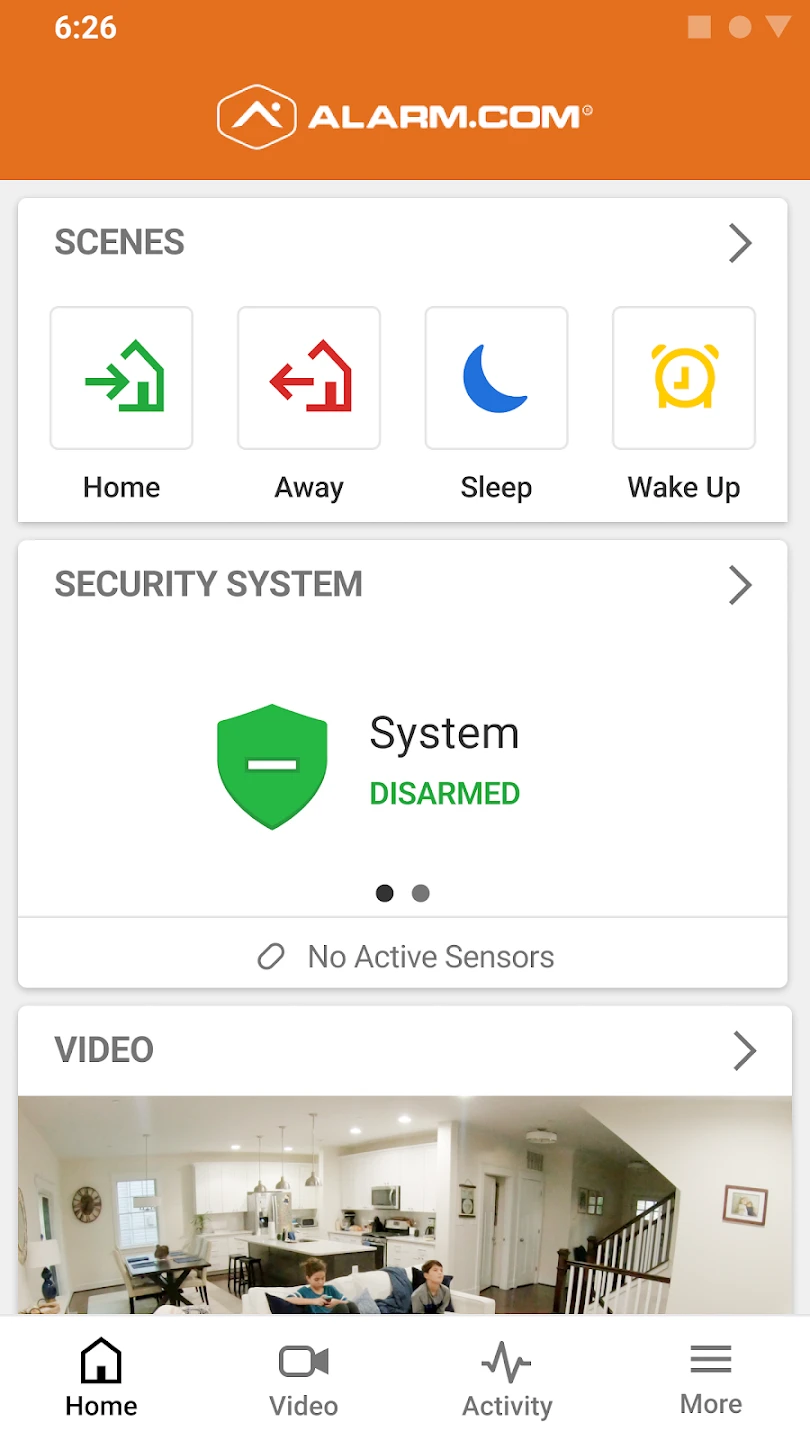View the No Active Sensors row
Viewport: 810px width, 1440px height.
tap(404, 957)
